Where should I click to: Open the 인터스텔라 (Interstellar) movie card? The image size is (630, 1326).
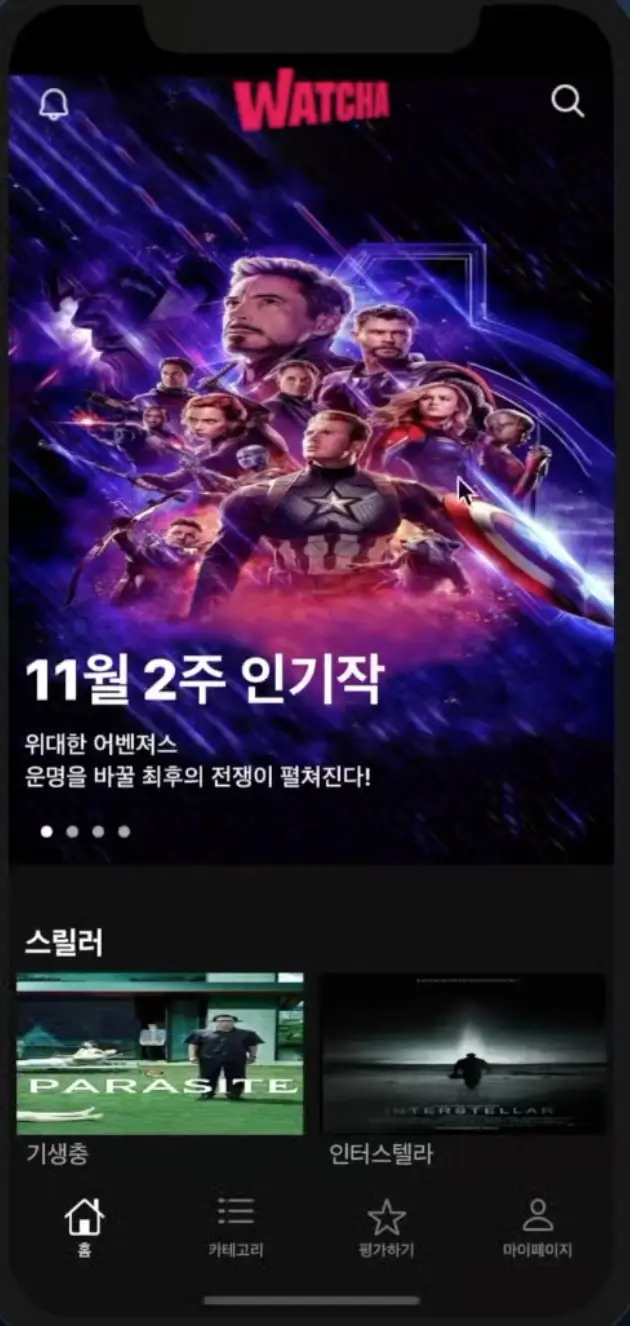[x=464, y=1054]
